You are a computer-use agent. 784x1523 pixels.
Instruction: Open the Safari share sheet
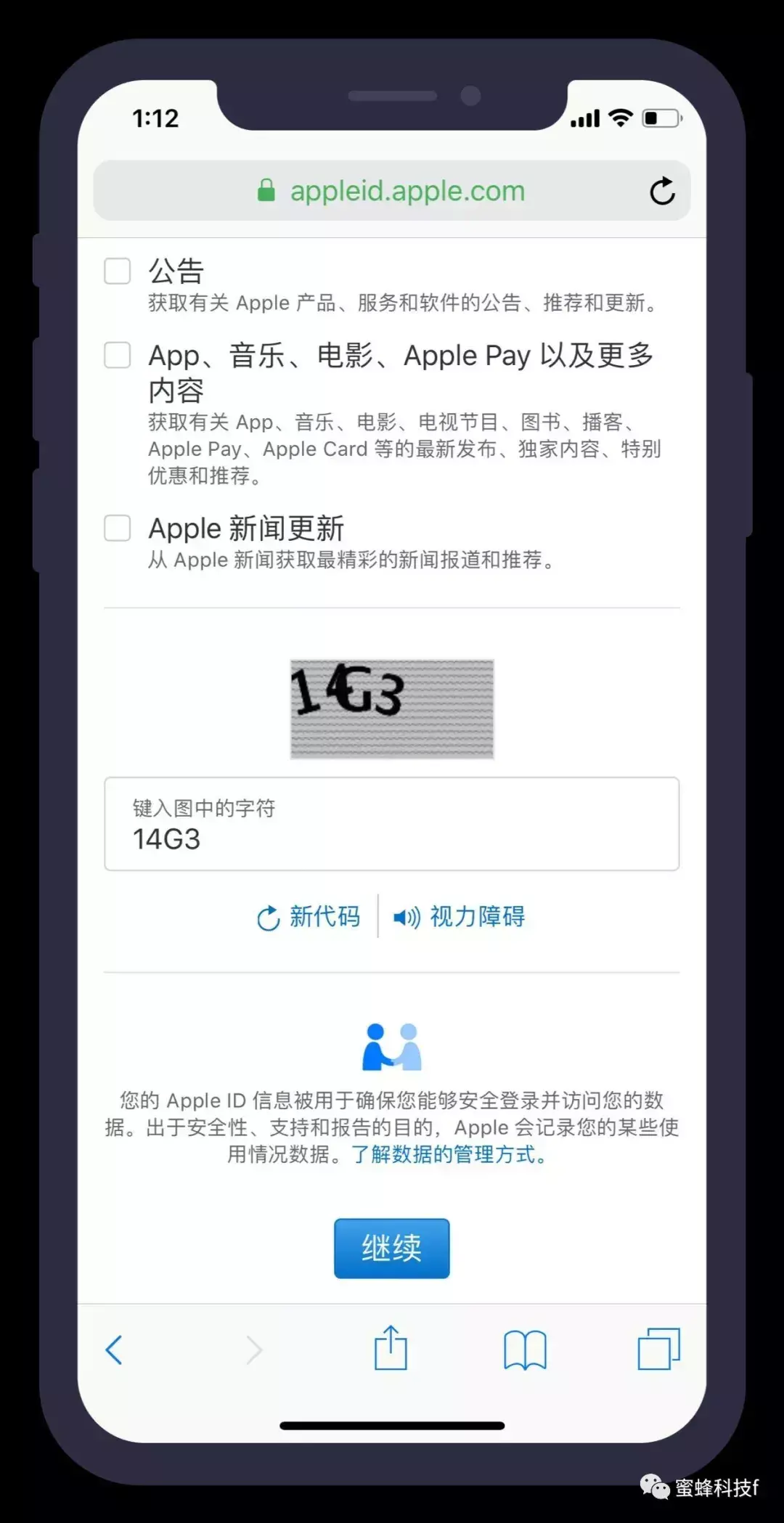coord(391,1348)
